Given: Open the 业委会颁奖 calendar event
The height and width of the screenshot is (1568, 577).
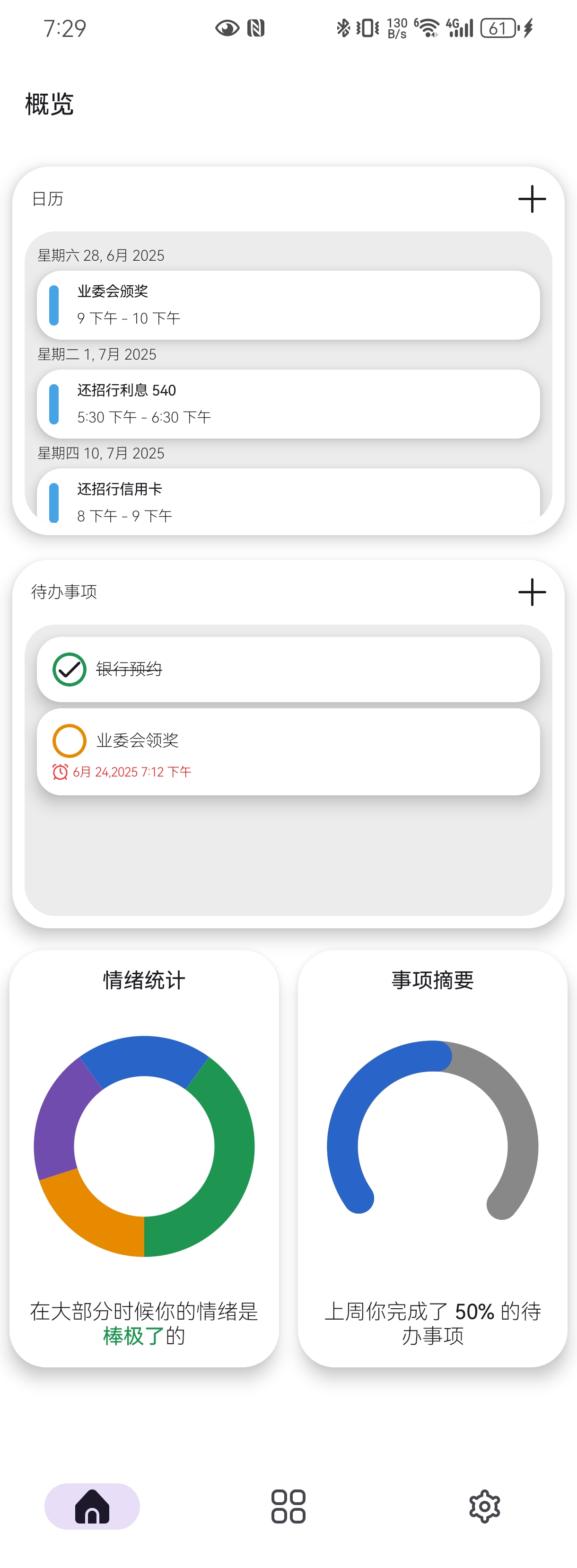Looking at the screenshot, I should 288,305.
